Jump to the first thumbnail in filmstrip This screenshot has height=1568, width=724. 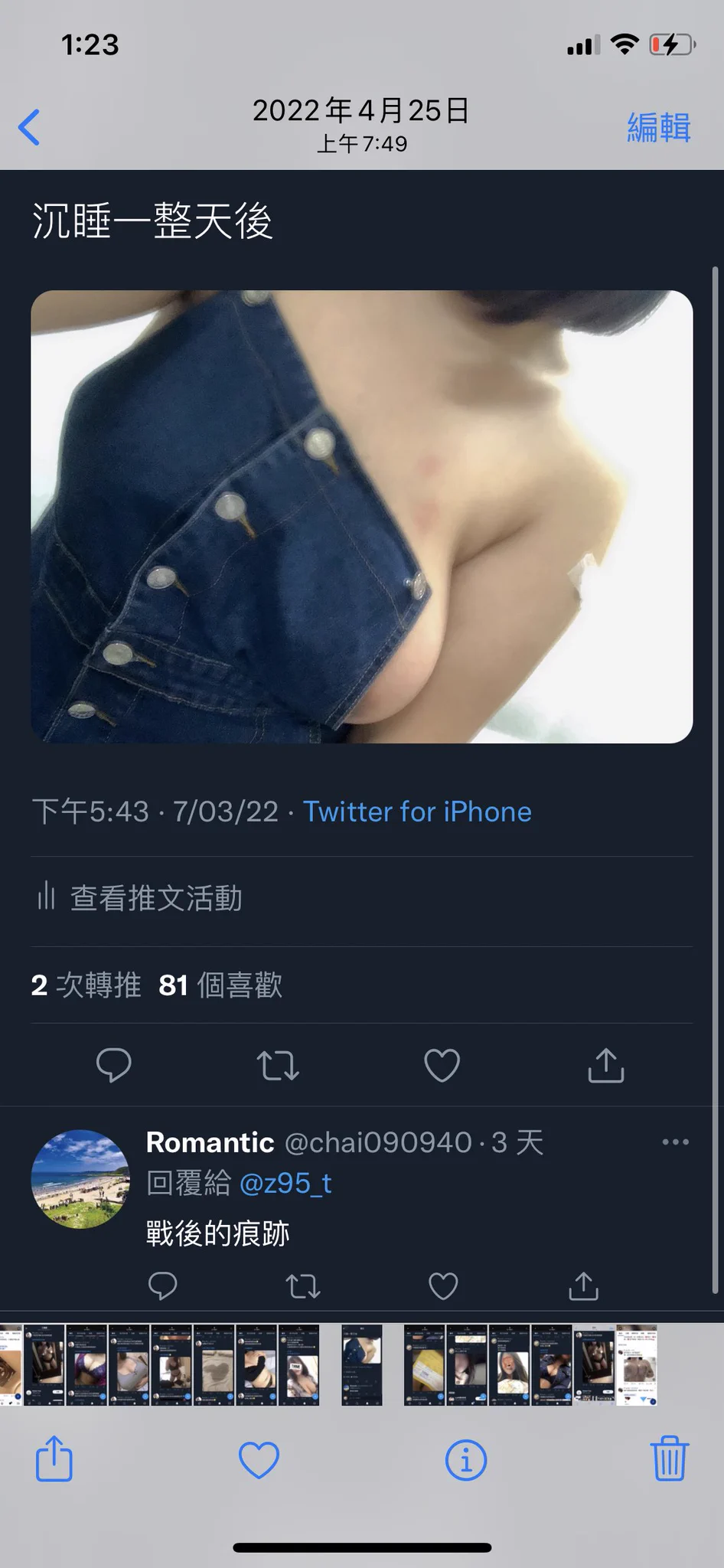tap(10, 1365)
